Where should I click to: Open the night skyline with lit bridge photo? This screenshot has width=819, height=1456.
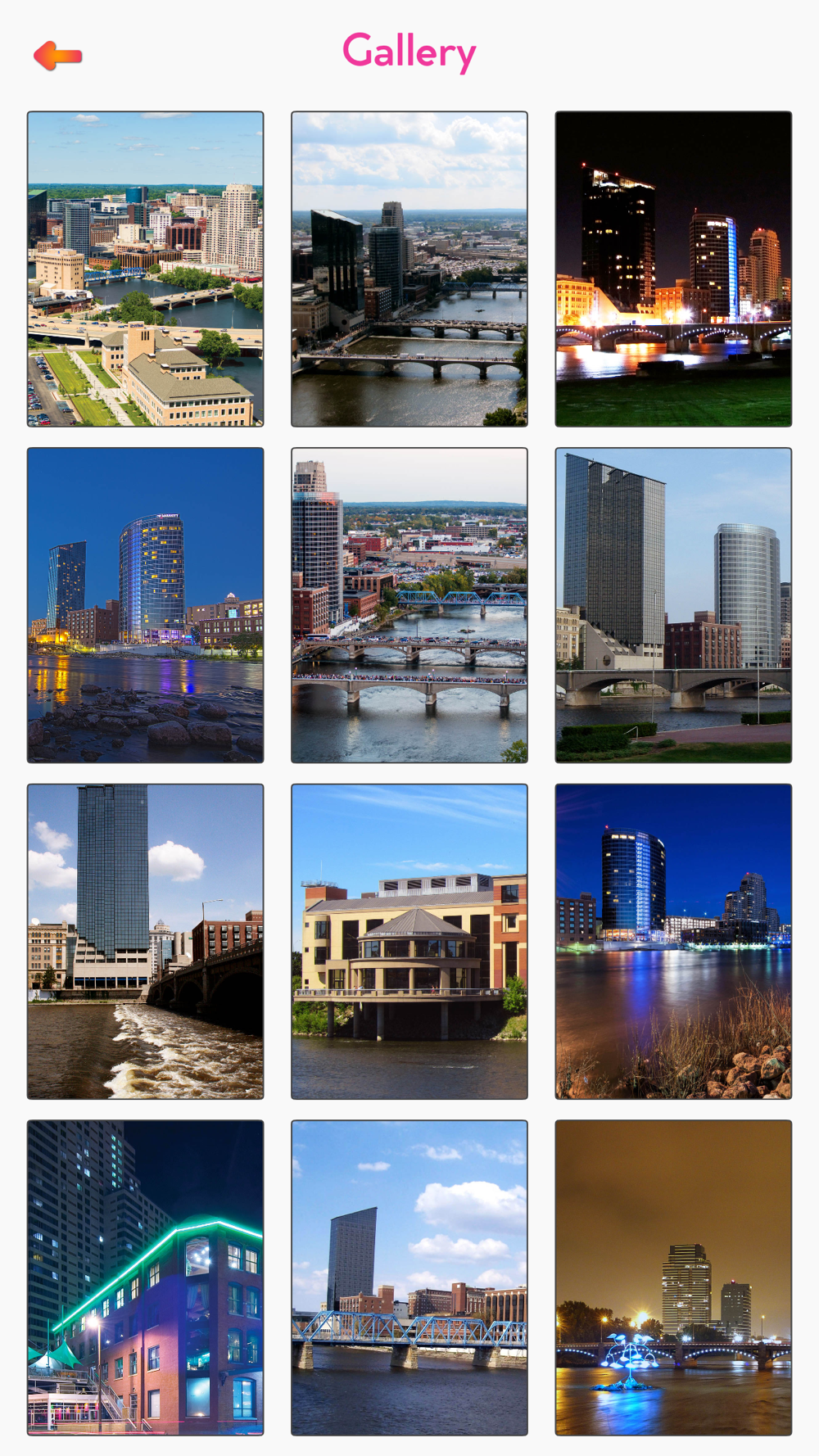[x=673, y=269]
